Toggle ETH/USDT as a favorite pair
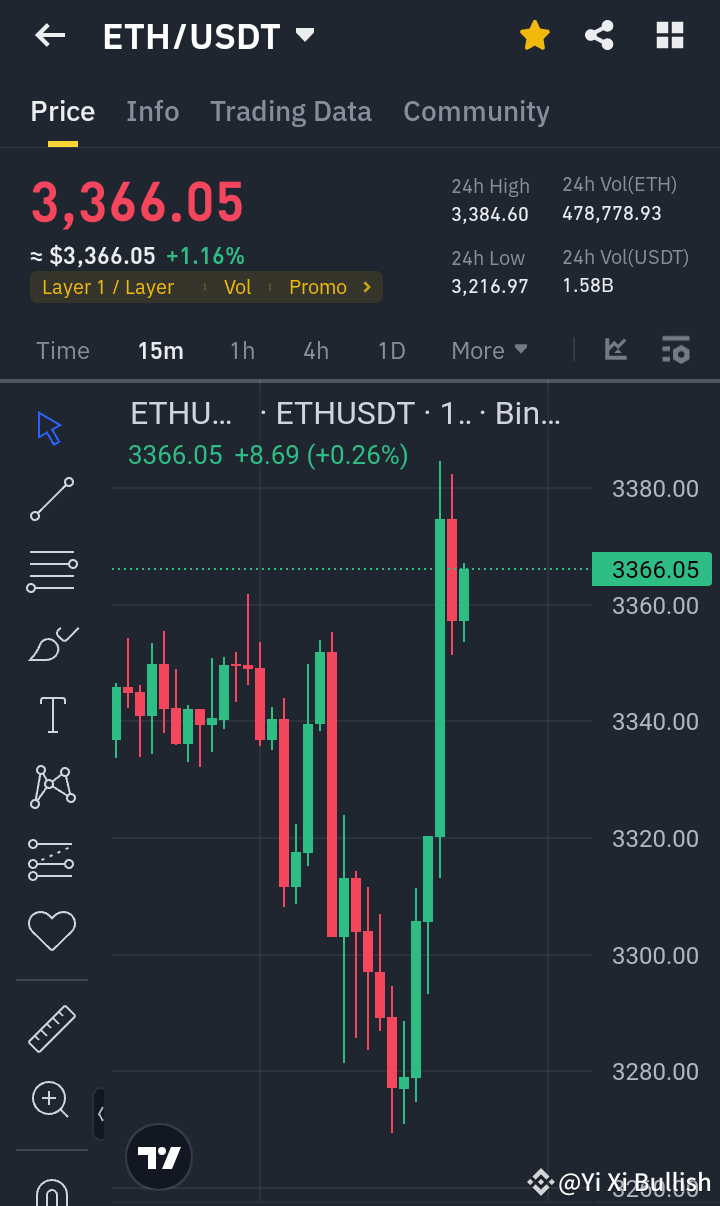Image resolution: width=720 pixels, height=1206 pixels. coord(535,35)
